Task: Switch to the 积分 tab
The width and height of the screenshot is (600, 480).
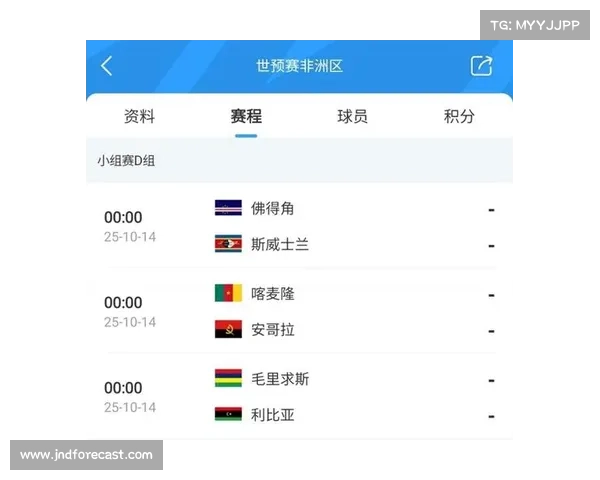Action: coord(459,116)
